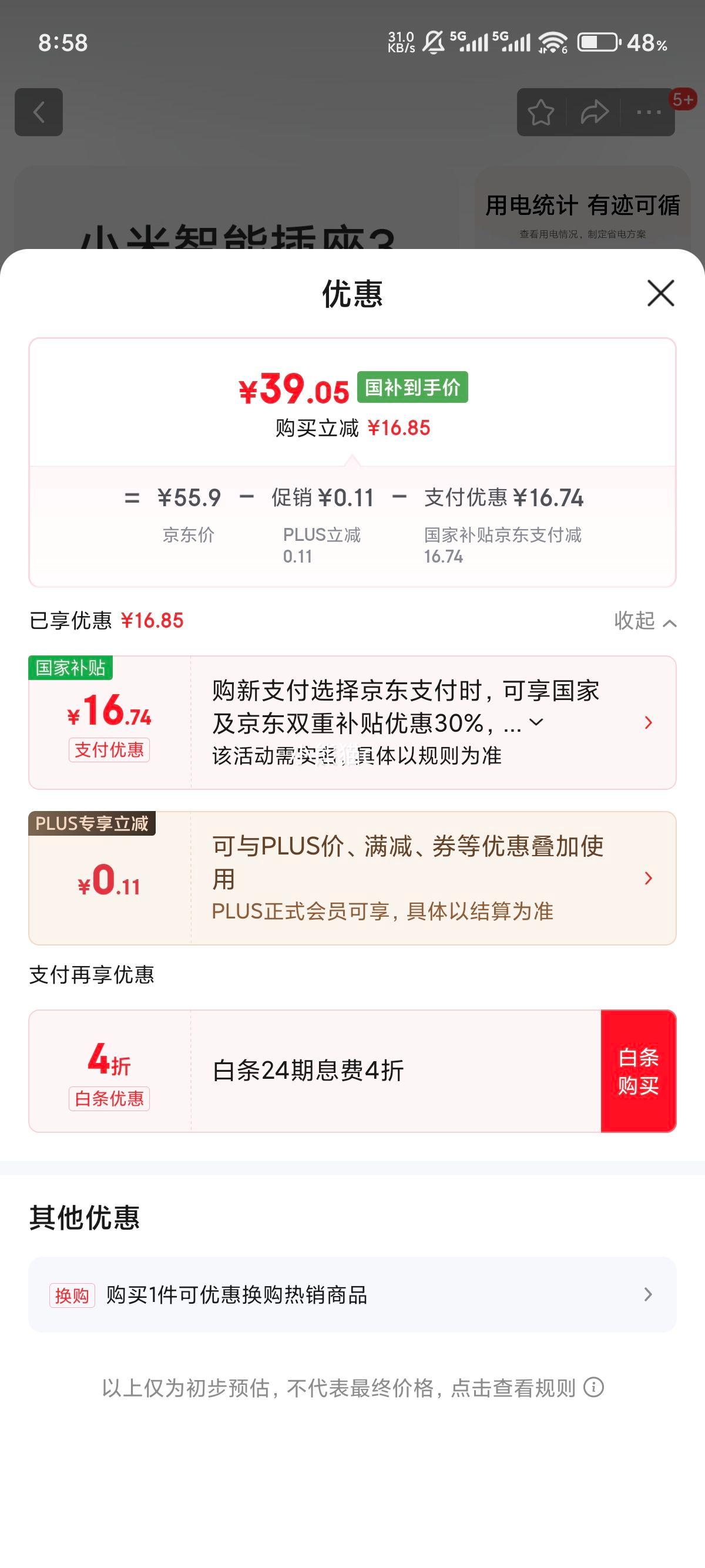The height and width of the screenshot is (1568, 705).
Task: Open 换购 hot-selling items offer row
Action: tap(352, 1295)
